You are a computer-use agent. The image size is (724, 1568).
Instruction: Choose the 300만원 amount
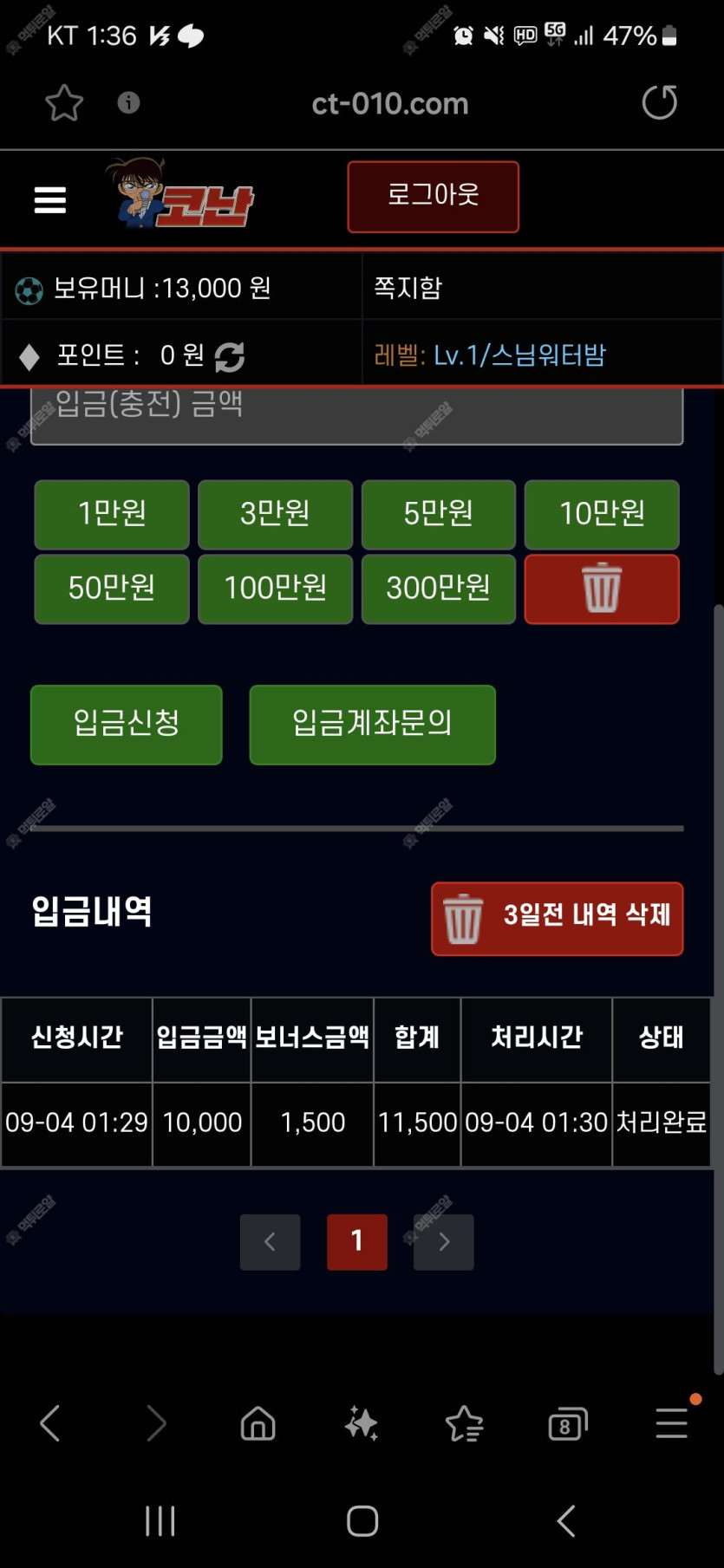438,589
